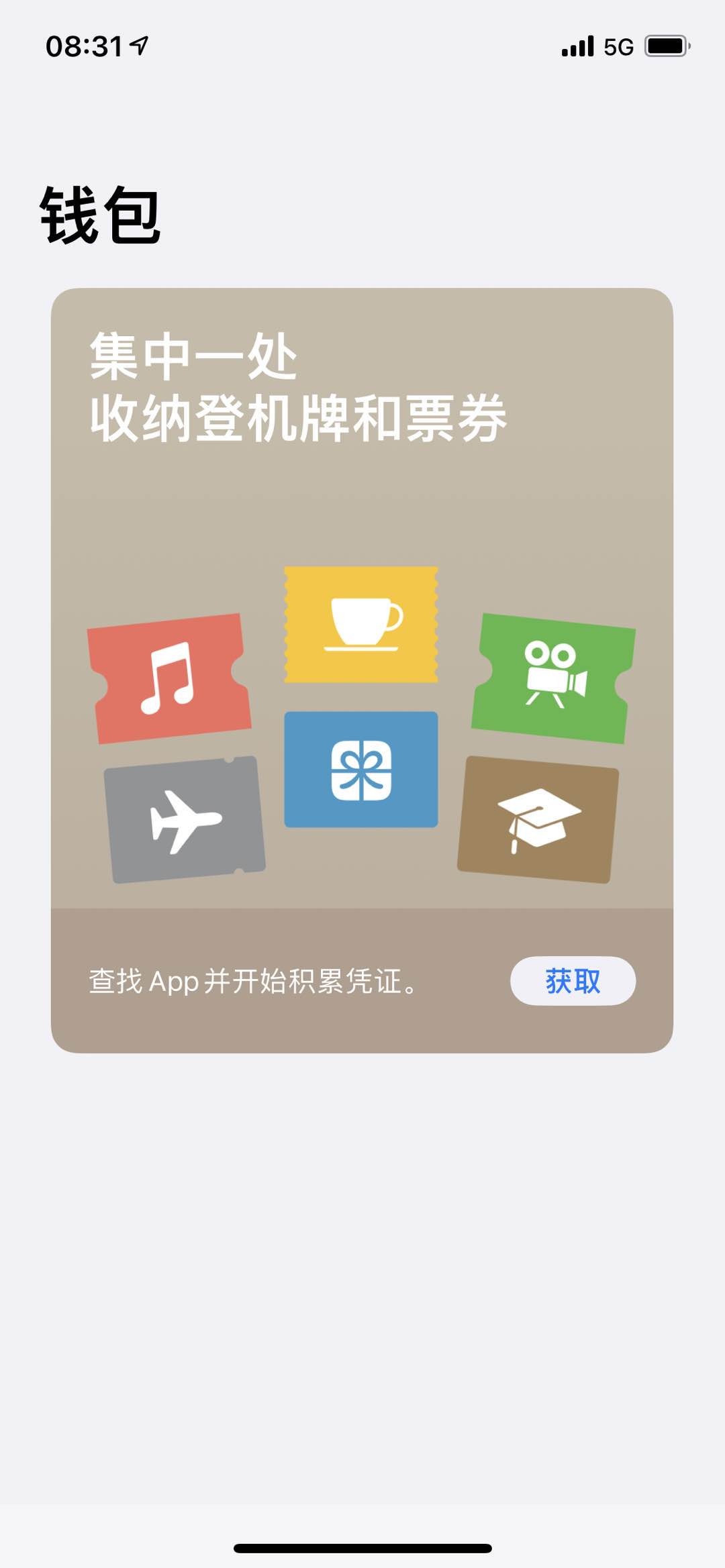Tap the 获取 button

click(x=573, y=981)
